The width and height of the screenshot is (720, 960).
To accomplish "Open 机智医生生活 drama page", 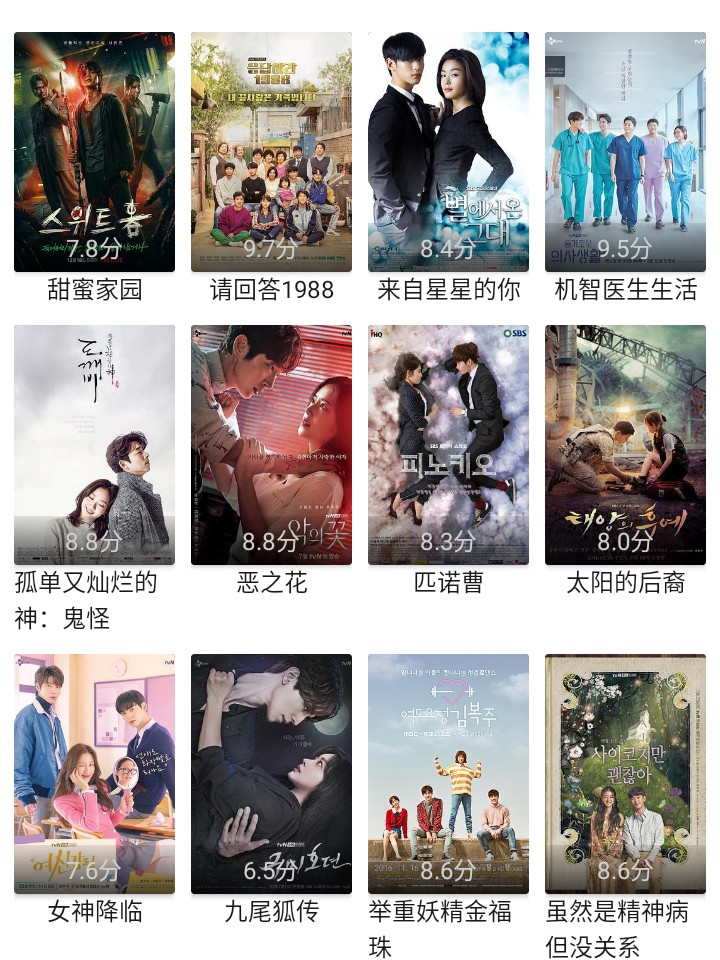I will click(625, 152).
